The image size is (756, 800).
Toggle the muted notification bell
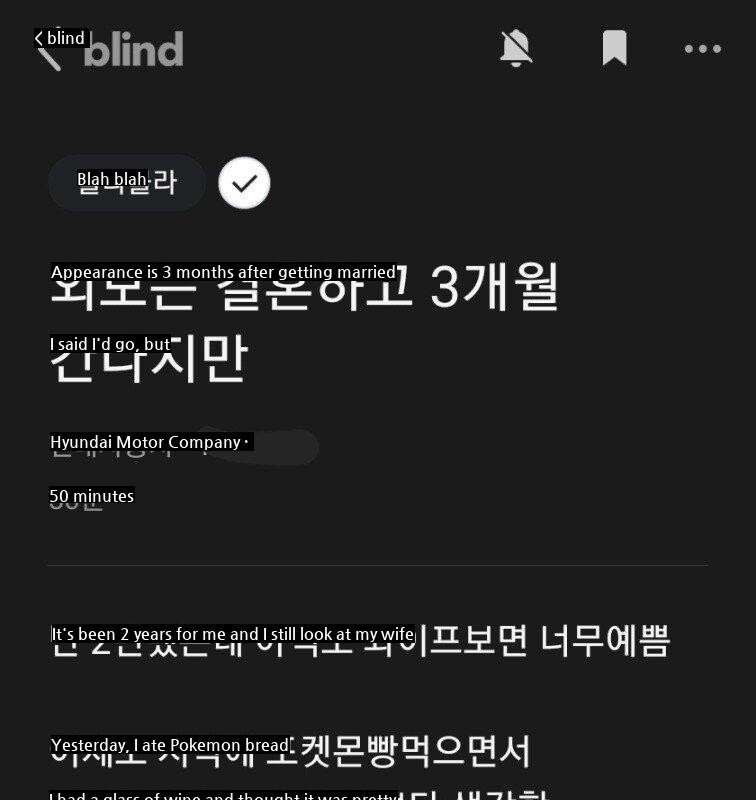(516, 47)
